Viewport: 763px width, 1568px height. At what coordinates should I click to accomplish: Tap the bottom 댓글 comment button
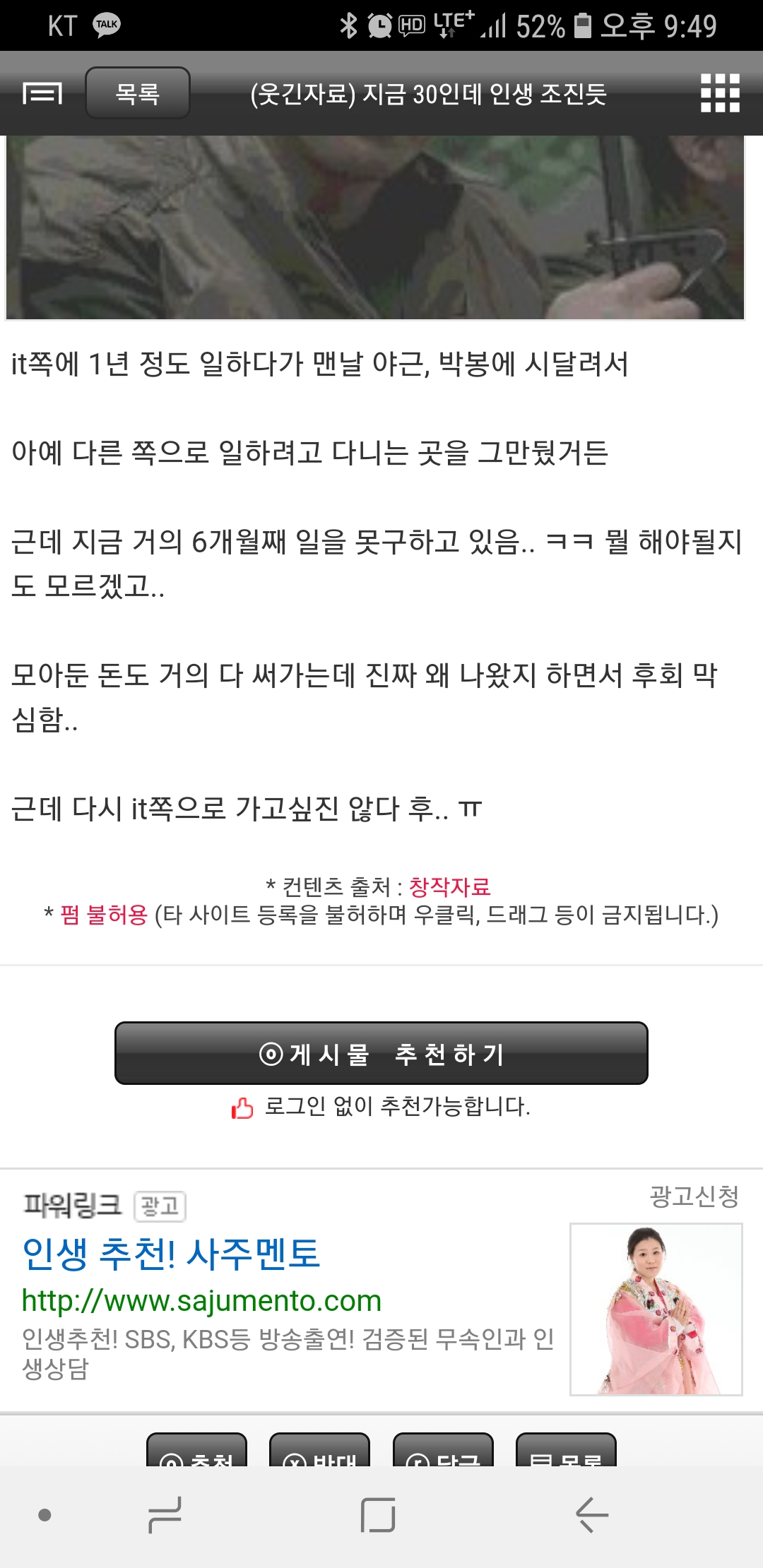(x=443, y=1451)
